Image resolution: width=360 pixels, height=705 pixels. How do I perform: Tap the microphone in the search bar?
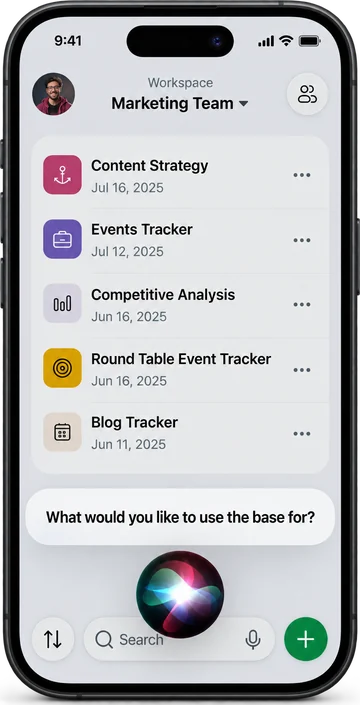coord(253,639)
